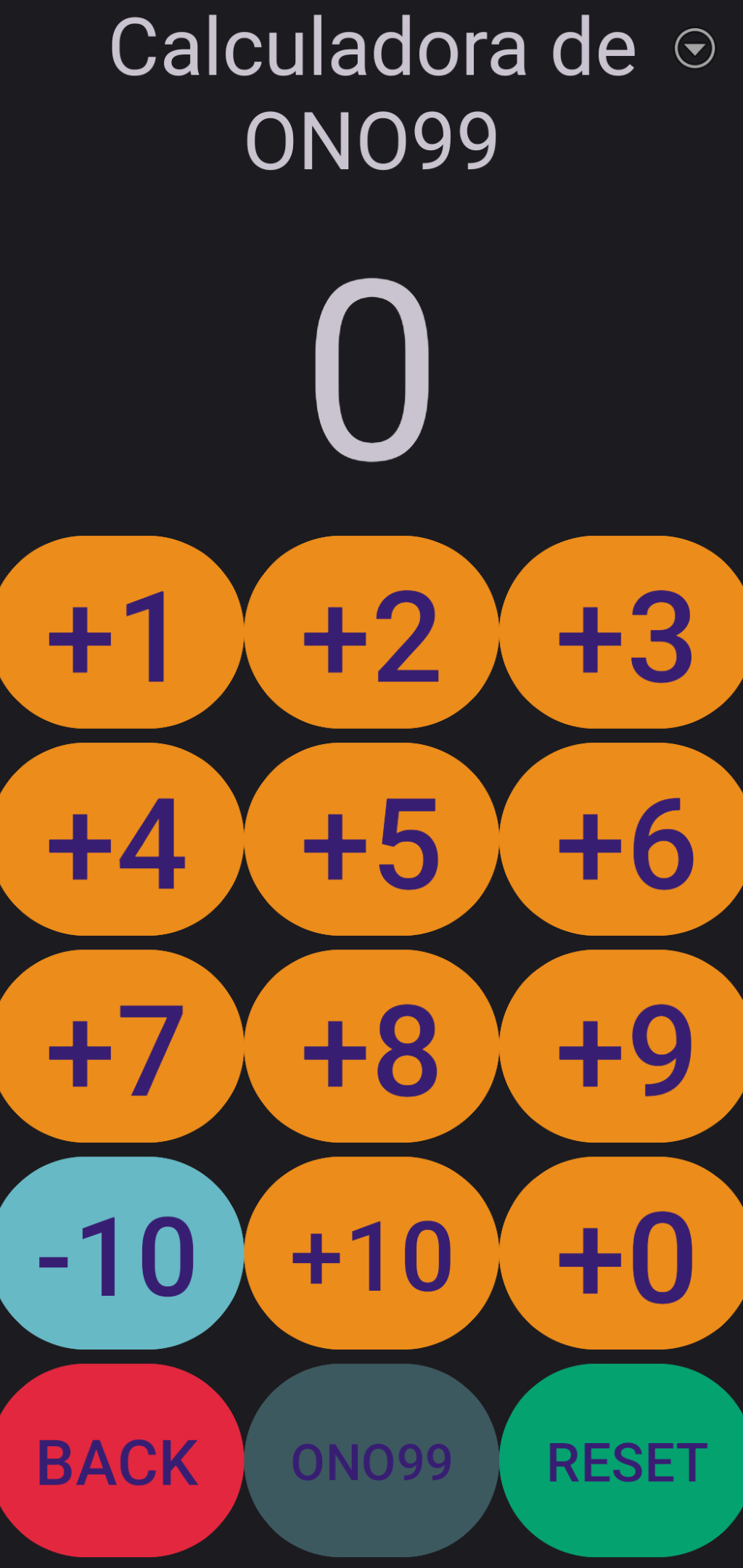Image resolution: width=743 pixels, height=1568 pixels.
Task: Hit the +6 button
Action: tap(625, 839)
